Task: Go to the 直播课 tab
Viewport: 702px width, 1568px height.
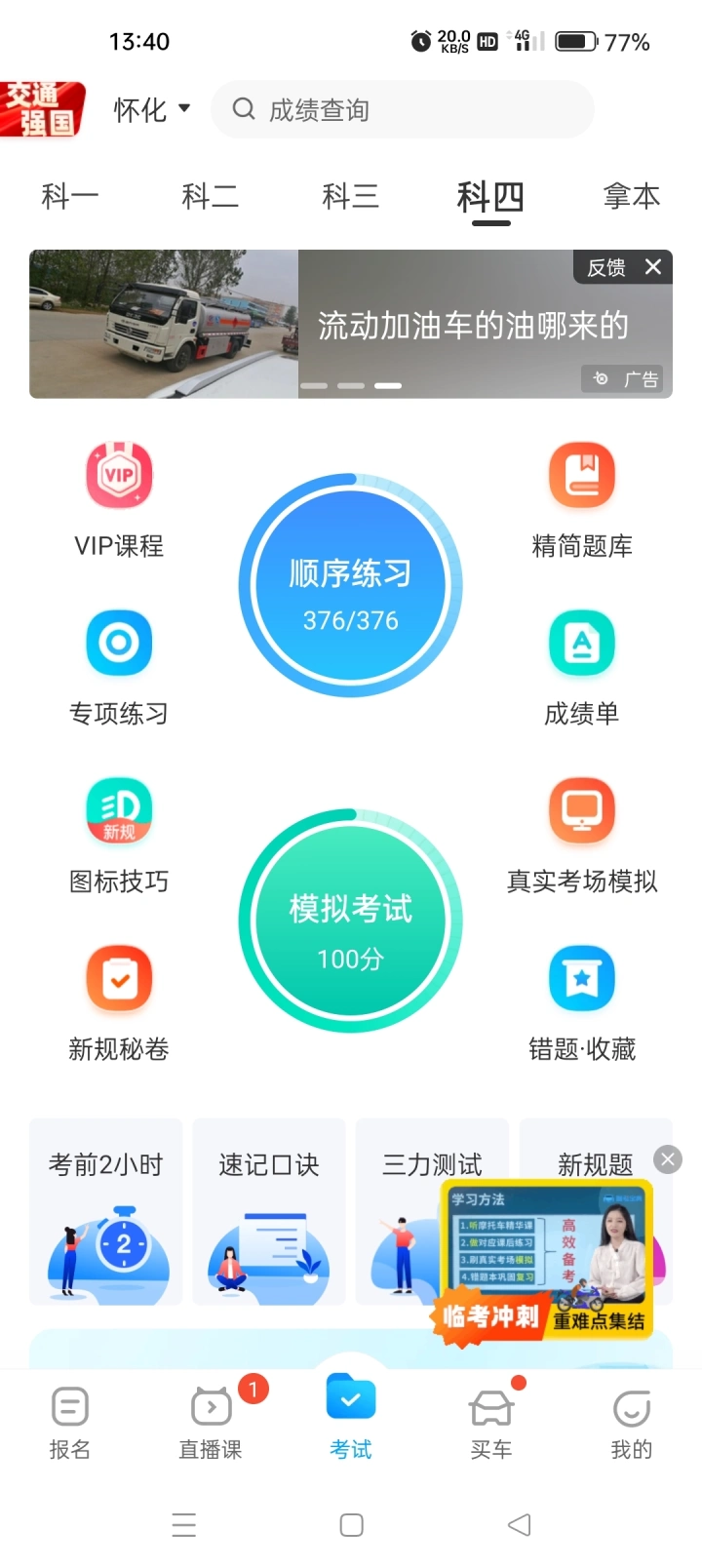Action: [x=211, y=1422]
